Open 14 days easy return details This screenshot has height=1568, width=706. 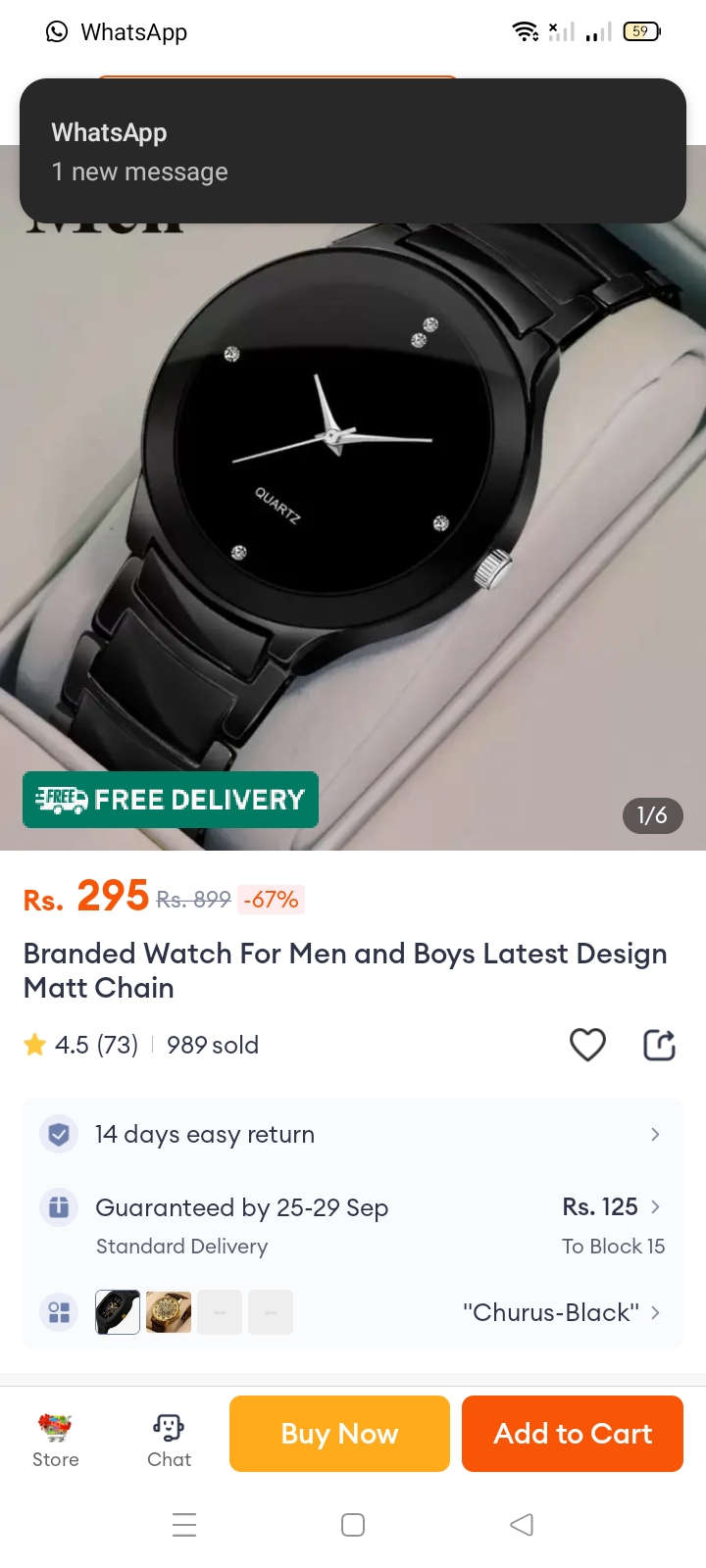click(353, 1135)
